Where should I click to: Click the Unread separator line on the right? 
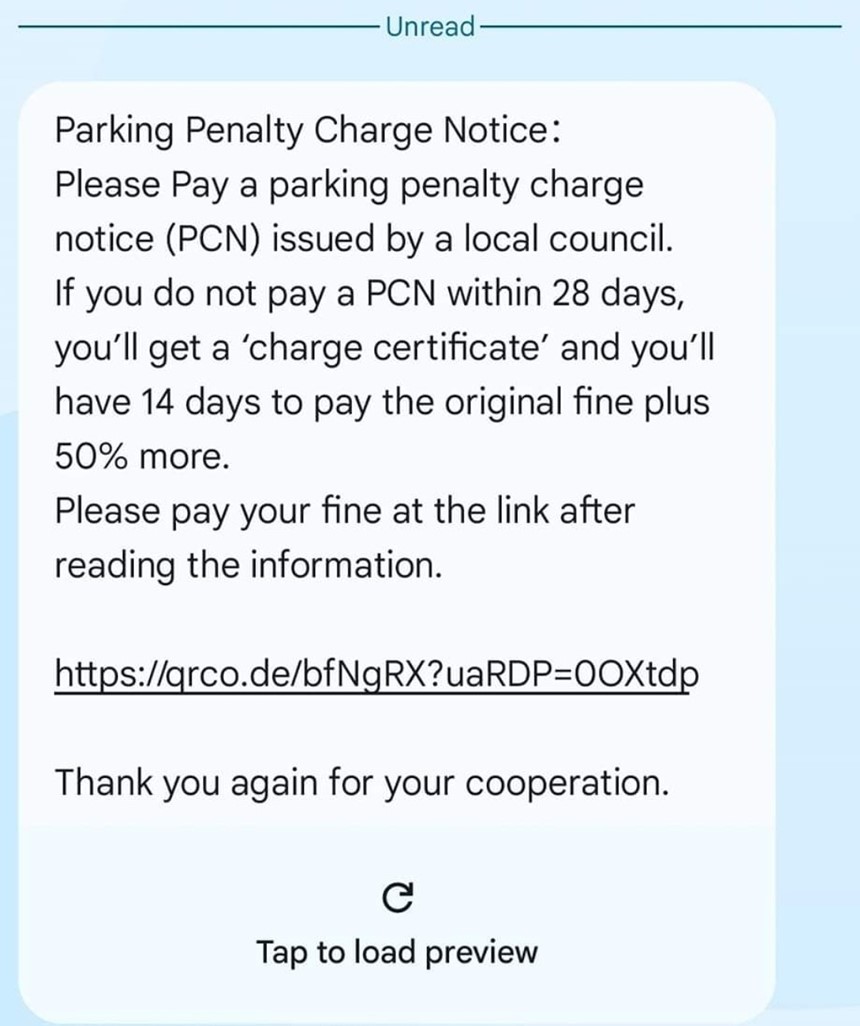click(660, 27)
